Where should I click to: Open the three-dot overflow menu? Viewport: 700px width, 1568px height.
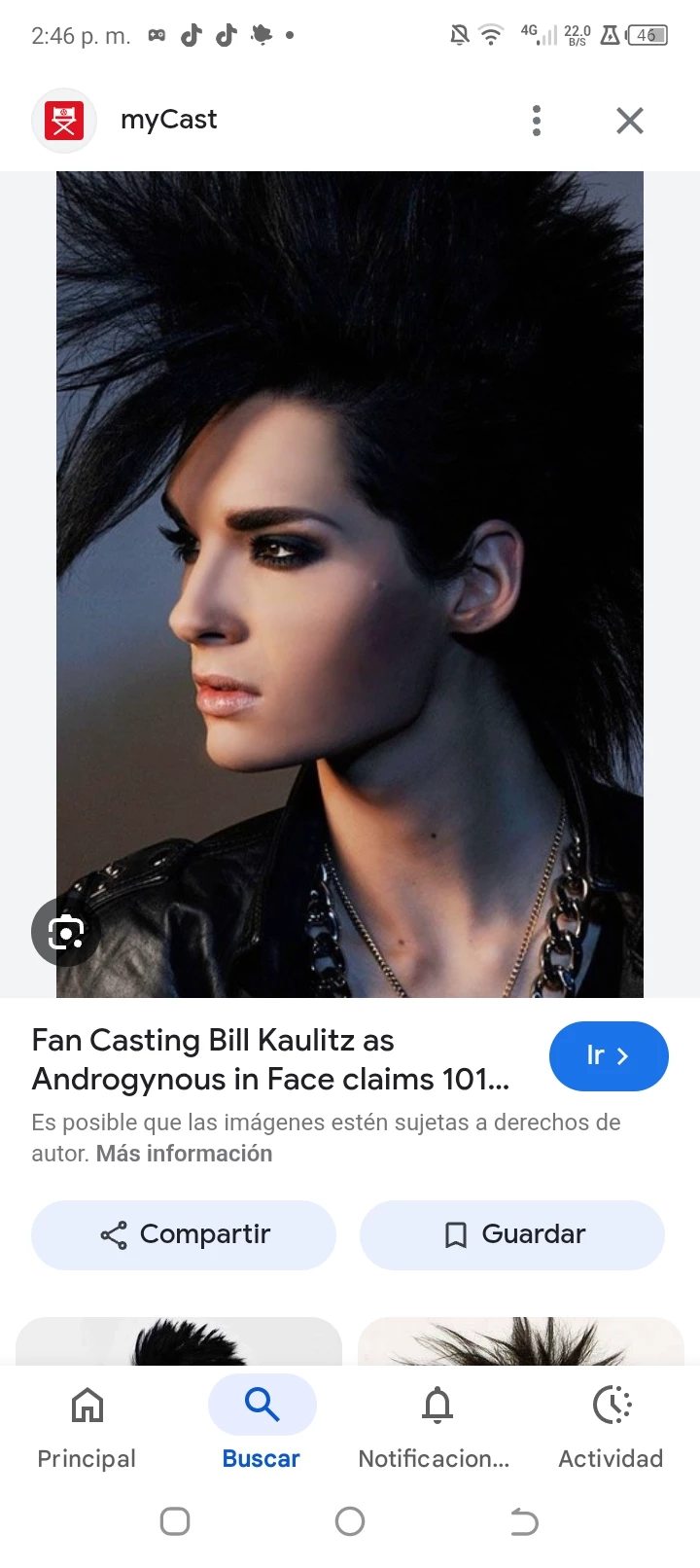[x=536, y=121]
